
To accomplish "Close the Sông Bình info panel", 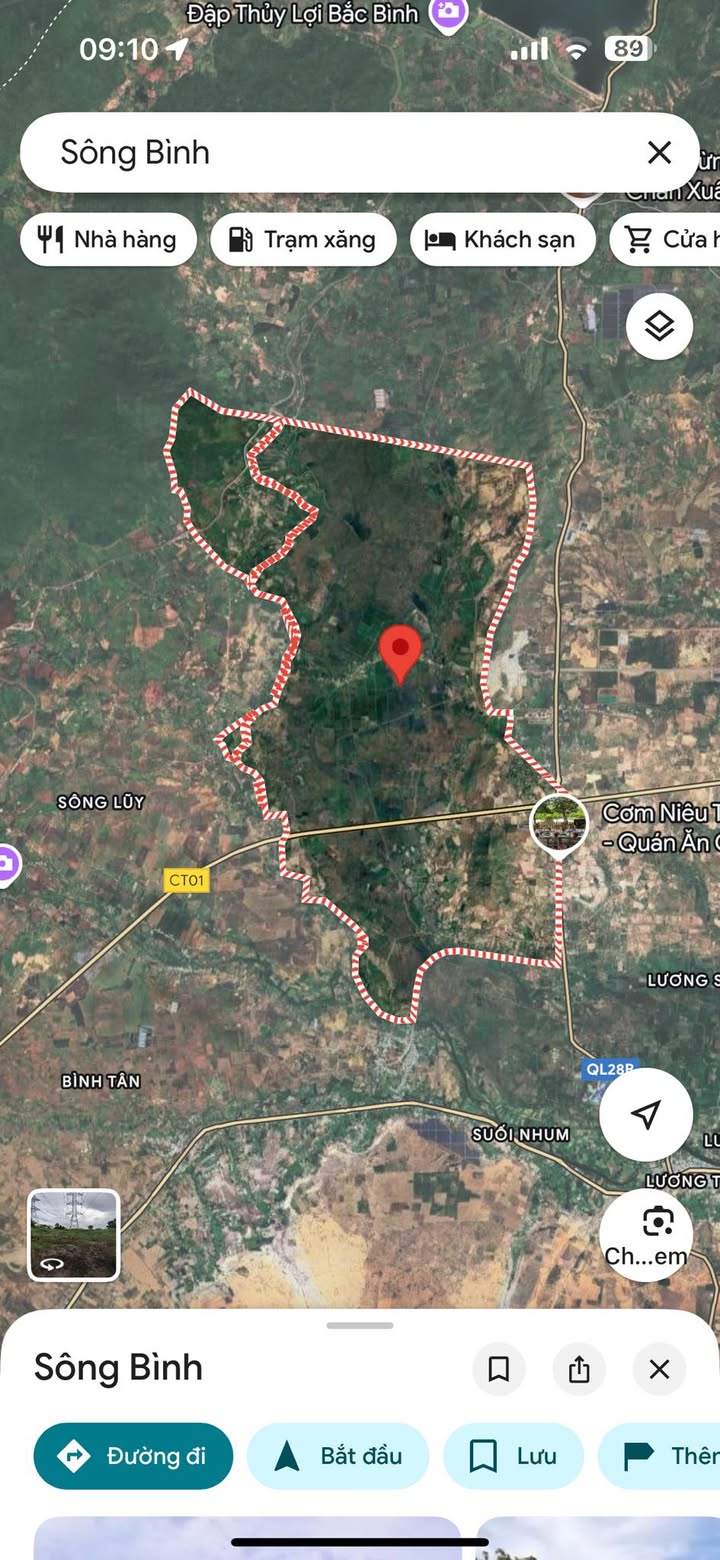I will (659, 1369).
